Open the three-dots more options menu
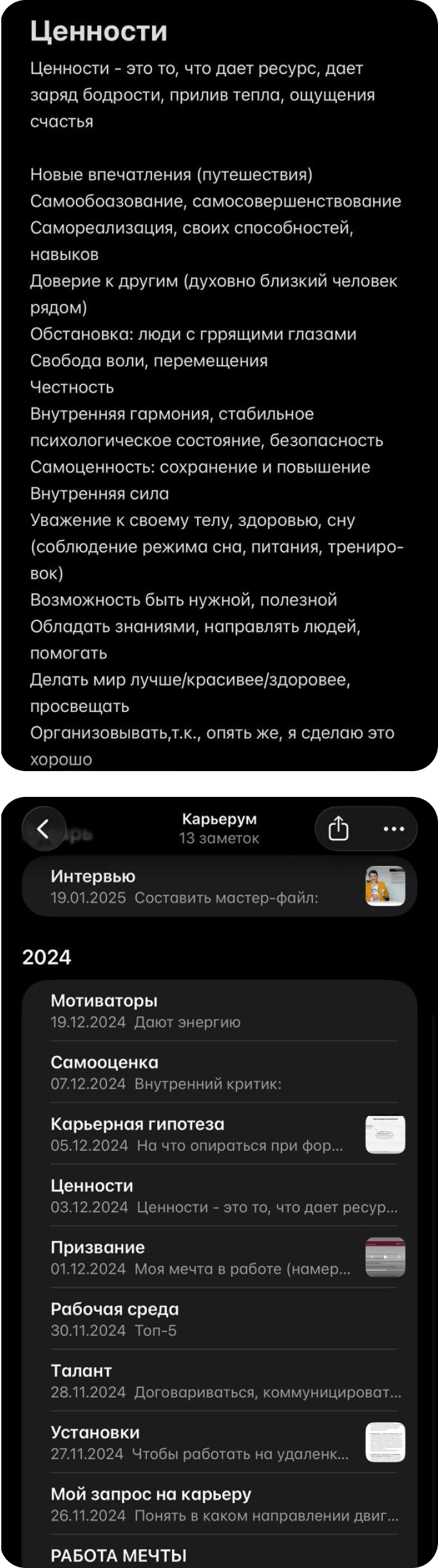The width and height of the screenshot is (438, 1568). (x=394, y=828)
